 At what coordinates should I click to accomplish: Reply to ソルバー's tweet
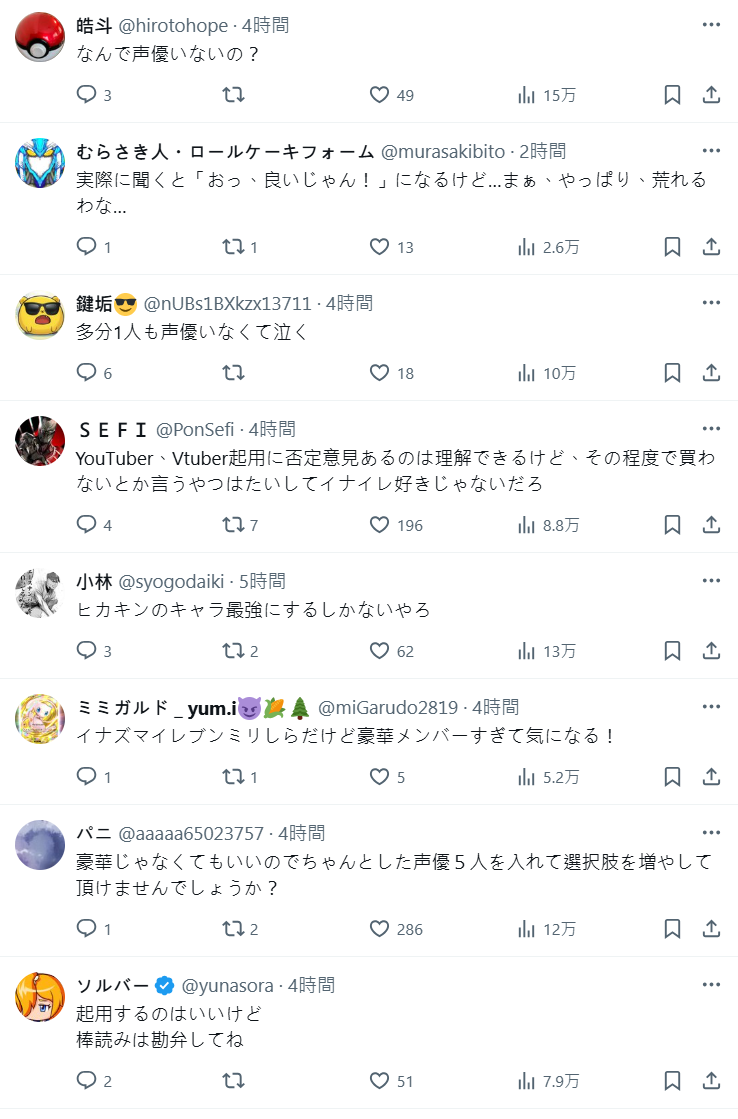pyautogui.click(x=87, y=1081)
